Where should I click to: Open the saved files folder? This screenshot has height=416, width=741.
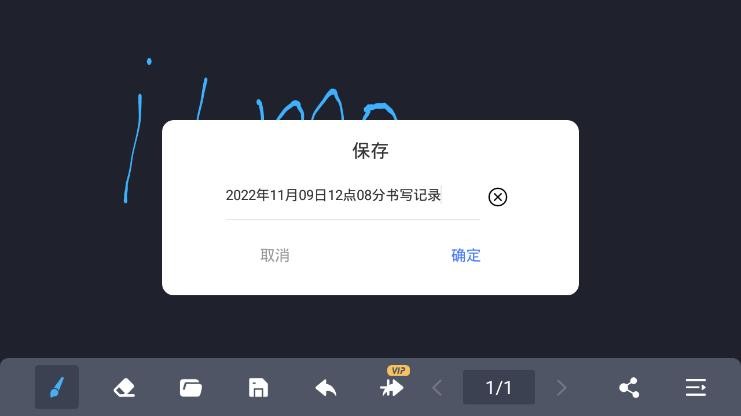[191, 387]
